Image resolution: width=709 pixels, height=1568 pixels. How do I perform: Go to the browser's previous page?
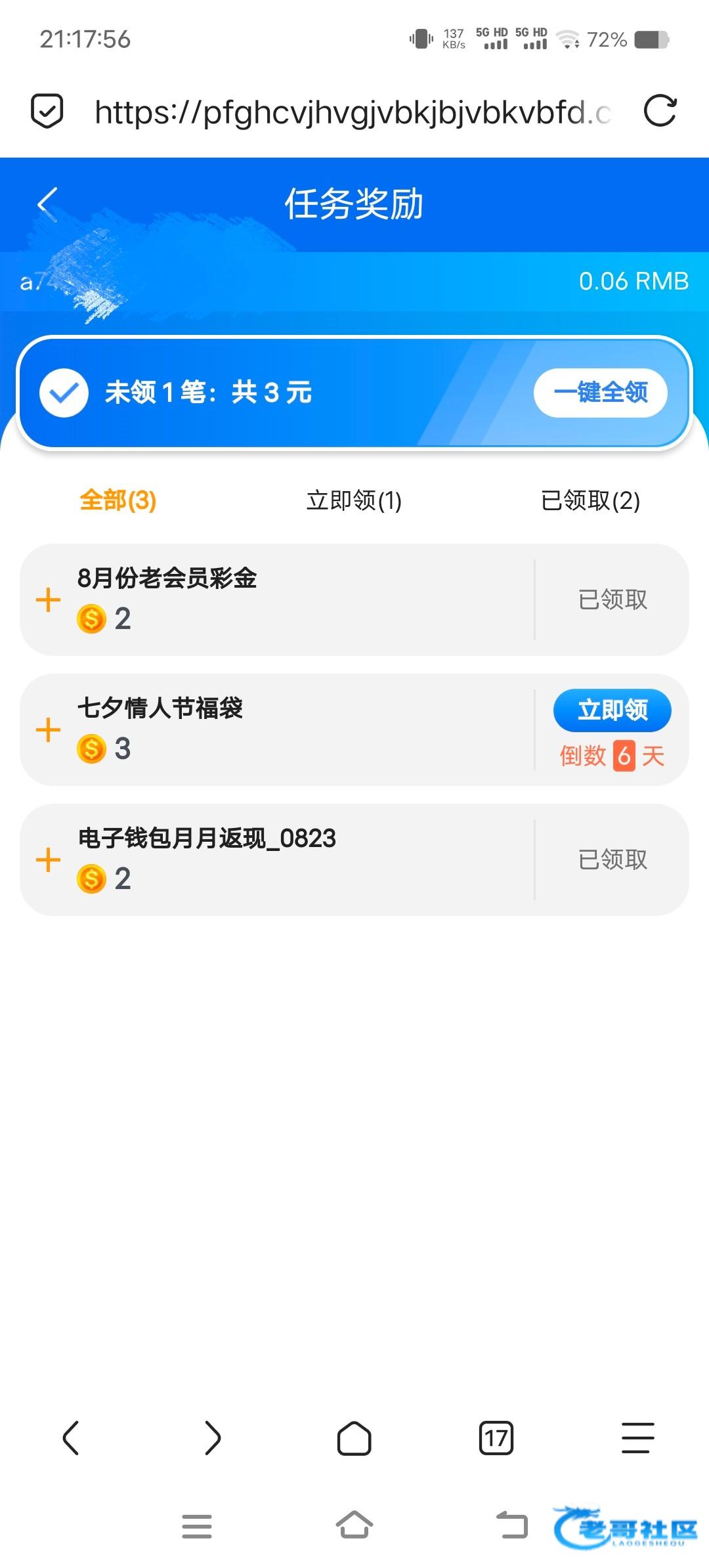click(x=71, y=1438)
